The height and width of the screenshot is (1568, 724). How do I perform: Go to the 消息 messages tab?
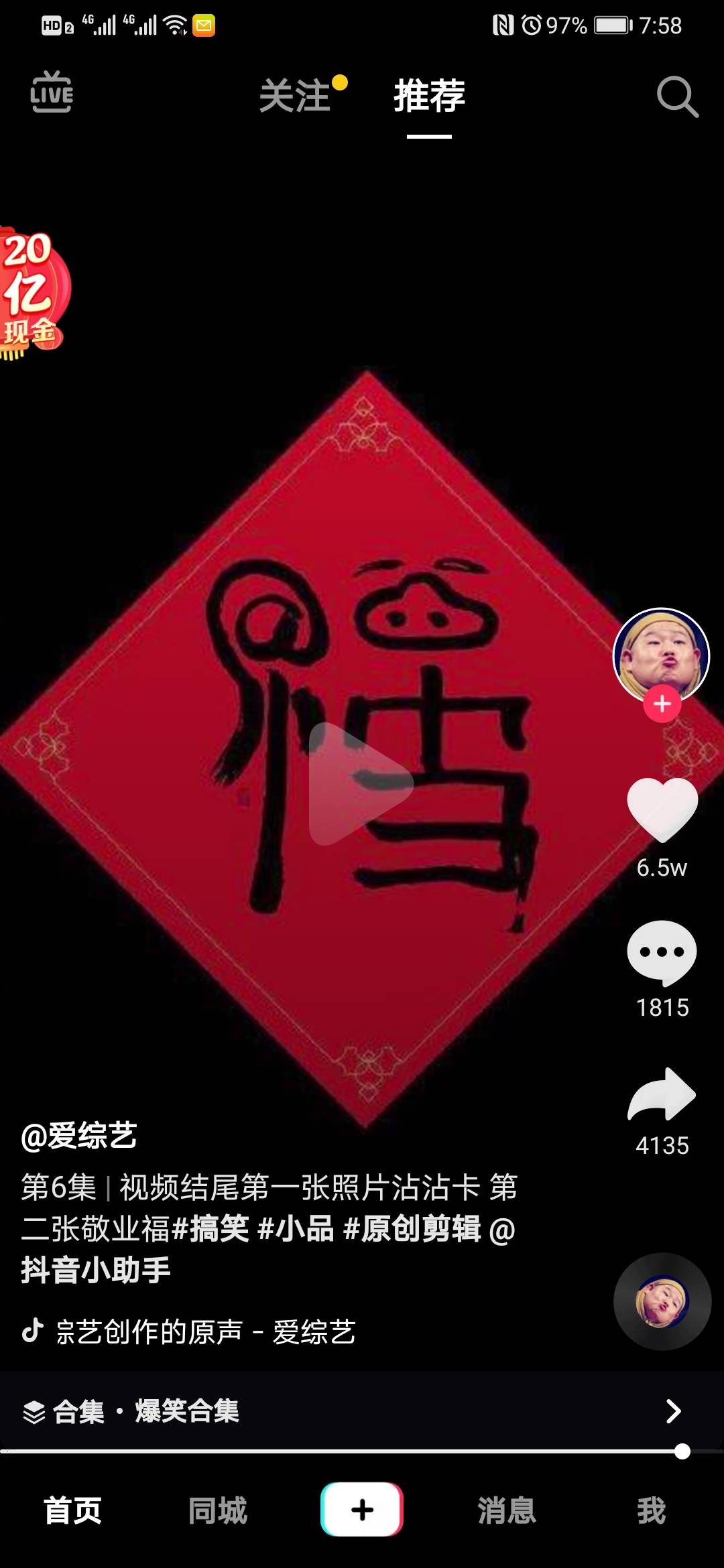(507, 1511)
